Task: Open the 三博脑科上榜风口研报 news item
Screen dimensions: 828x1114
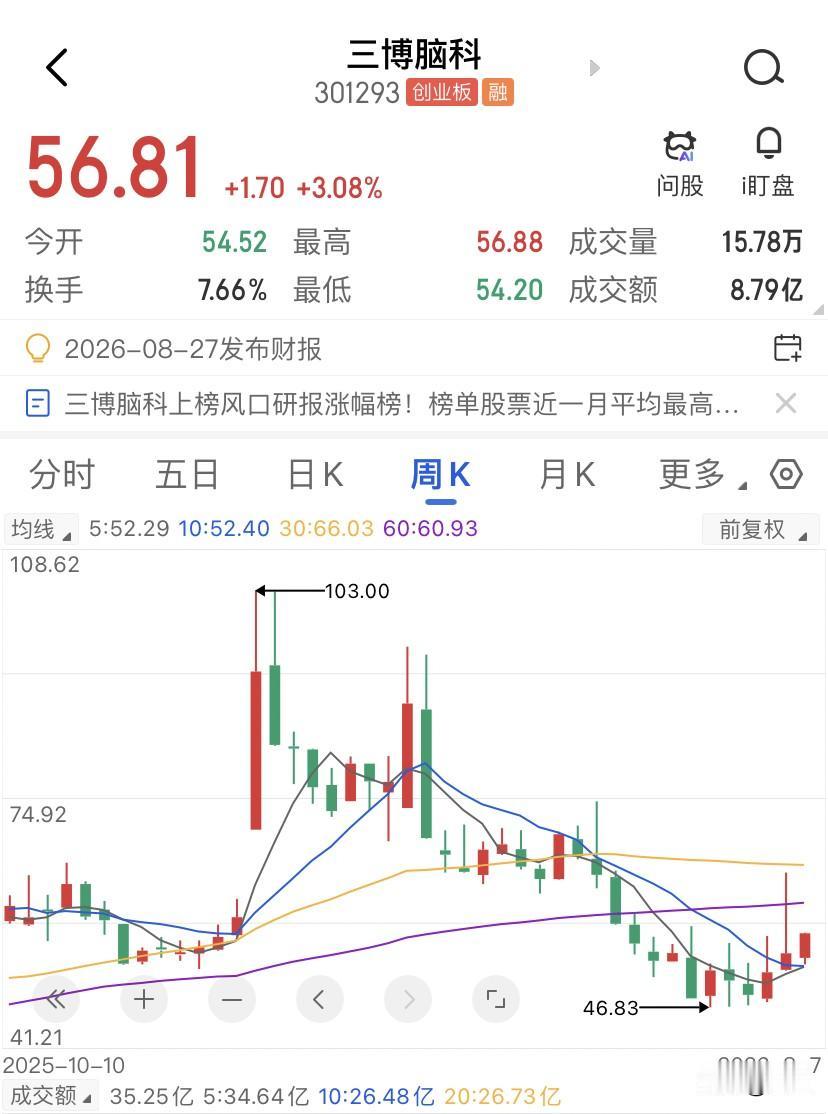Action: click(x=382, y=404)
